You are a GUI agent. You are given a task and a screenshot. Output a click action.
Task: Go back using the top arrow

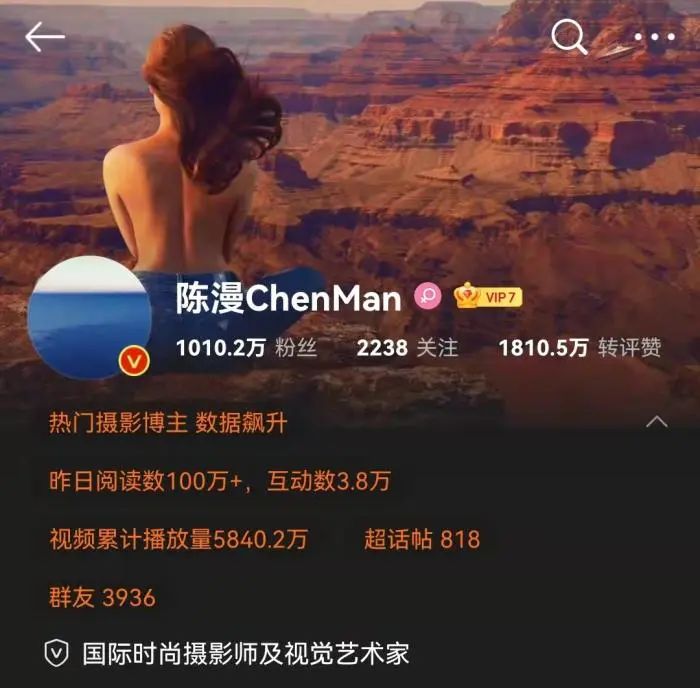pos(45,37)
